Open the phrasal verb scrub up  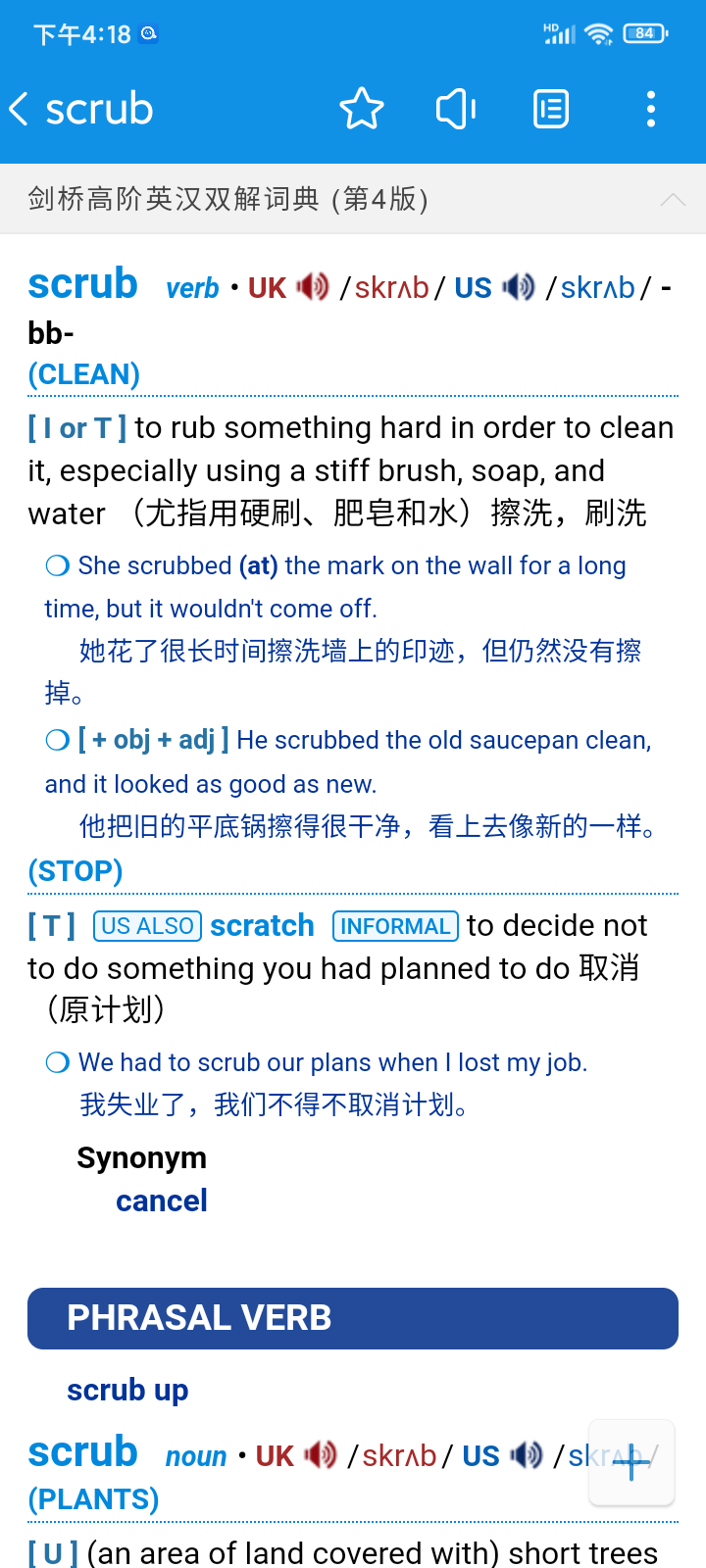pyautogui.click(x=127, y=1390)
